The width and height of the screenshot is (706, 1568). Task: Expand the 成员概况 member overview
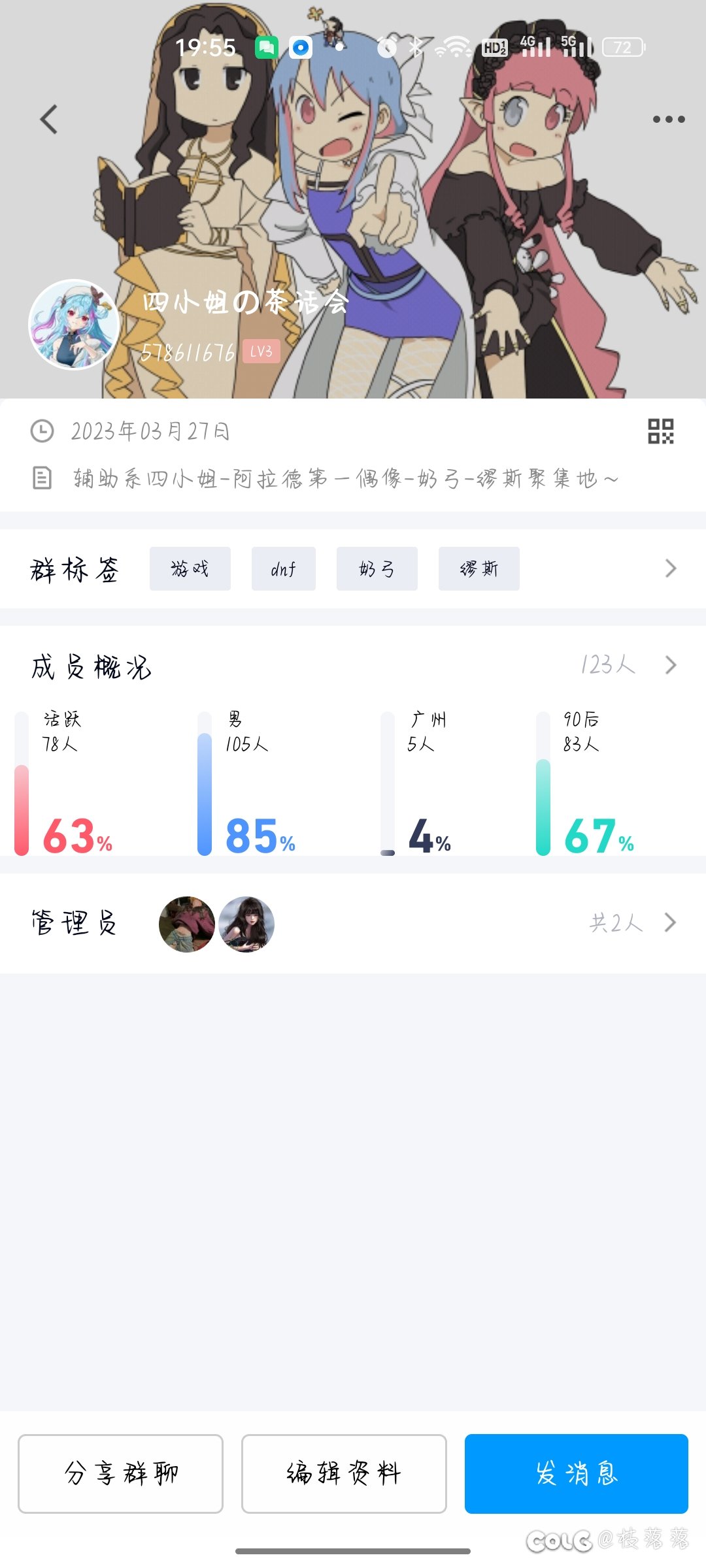(670, 666)
